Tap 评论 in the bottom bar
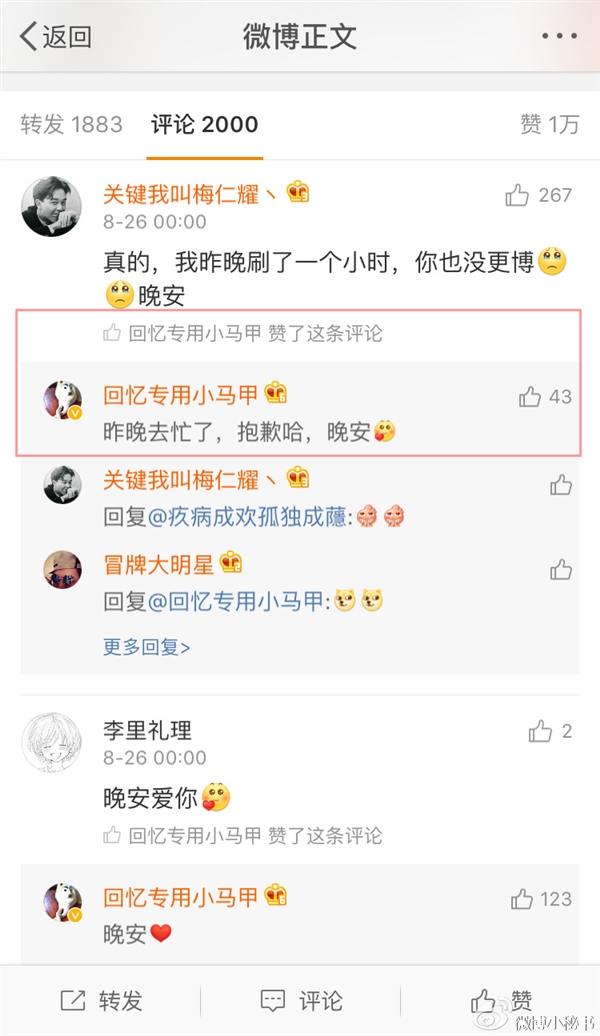600x1036 pixels. coord(301,1000)
